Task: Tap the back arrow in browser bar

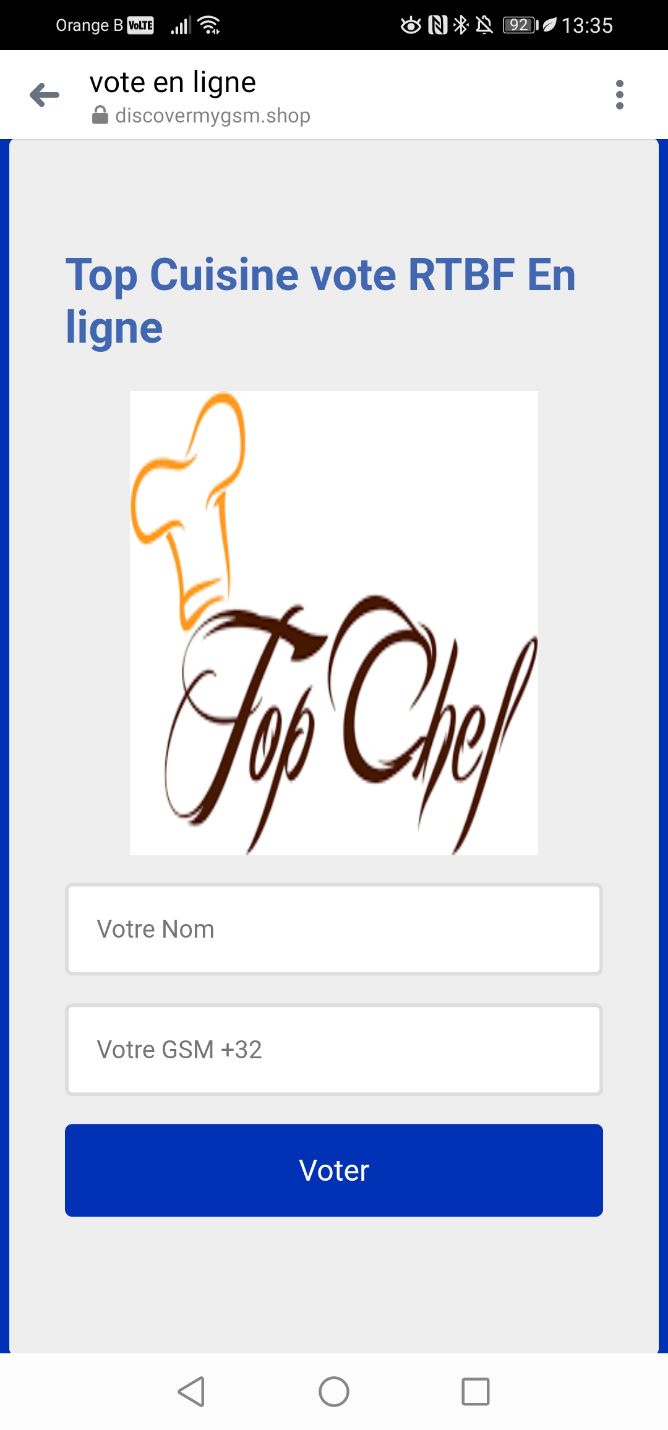Action: point(44,96)
